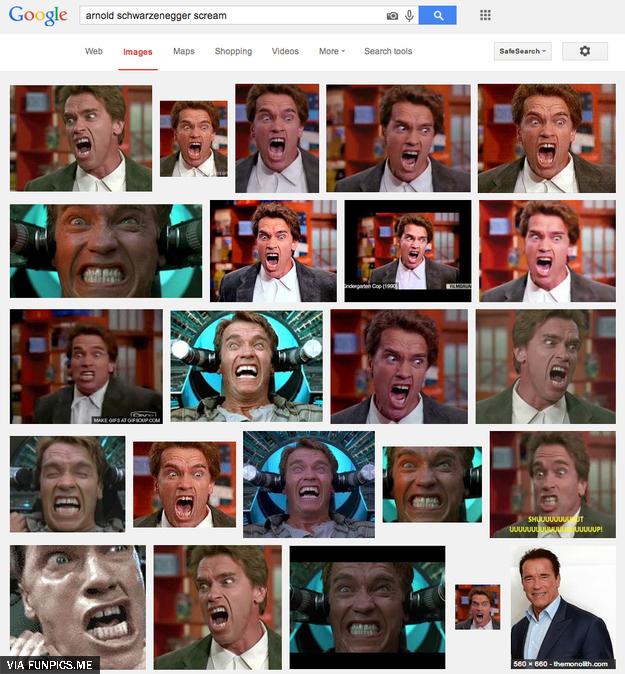Screen dimensions: 625x674
Task: Open the image with yellow SHUUUT UUUP text
Action: [552, 484]
